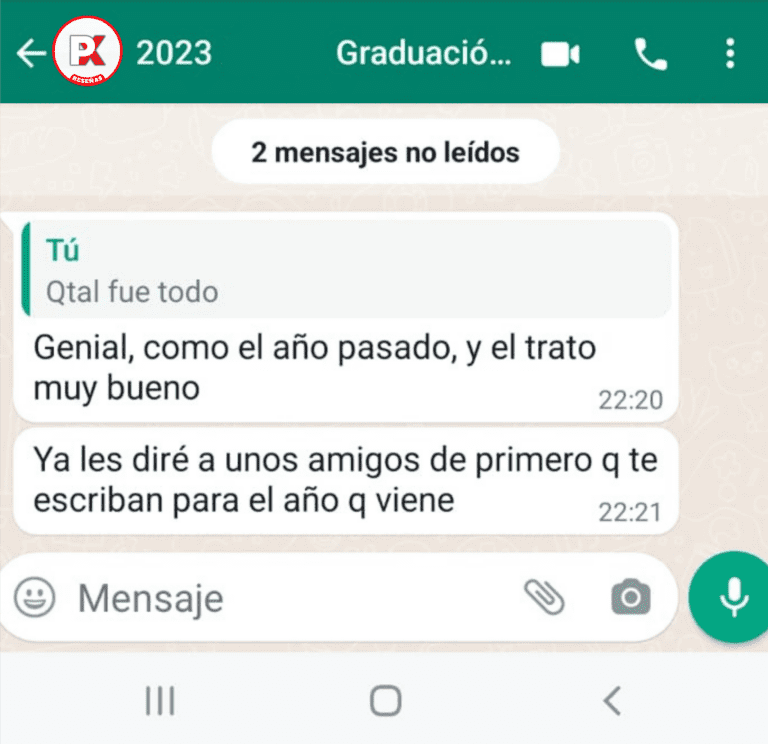Open the three-dot overflow menu
768x744 pixels.
pyautogui.click(x=731, y=54)
